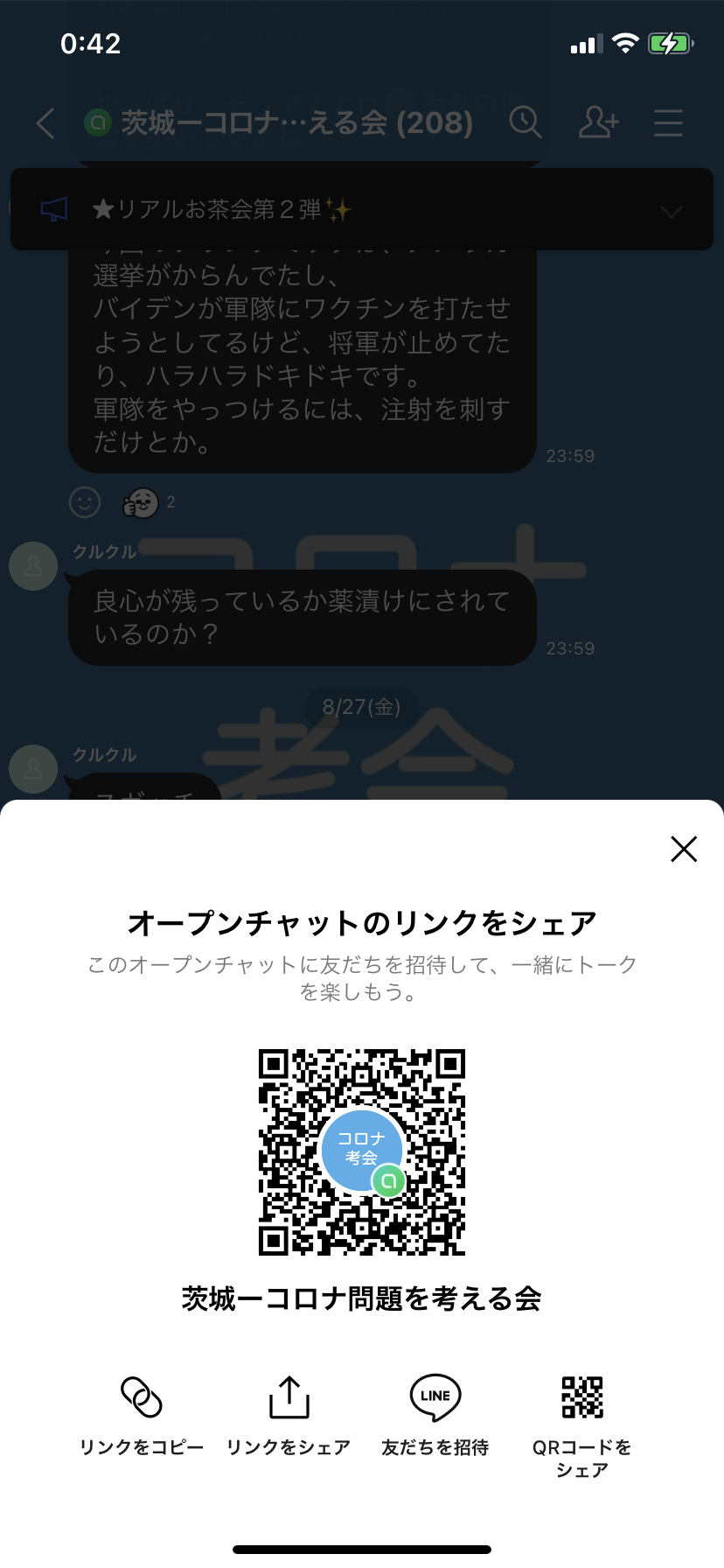Tap リンクをシェア to share link

[289, 1416]
